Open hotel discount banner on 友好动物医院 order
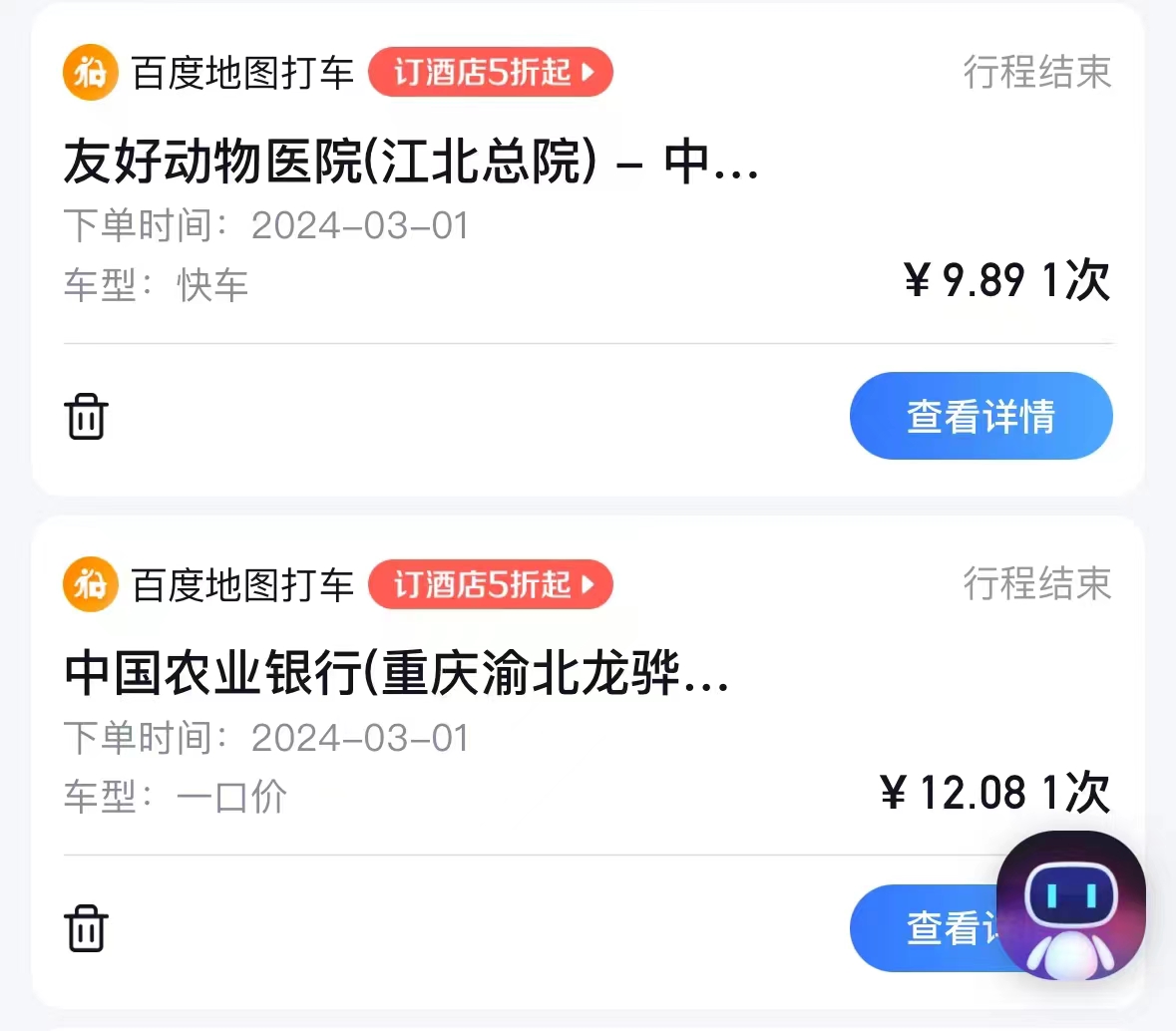Viewport: 1176px width, 1031px height. click(x=490, y=73)
